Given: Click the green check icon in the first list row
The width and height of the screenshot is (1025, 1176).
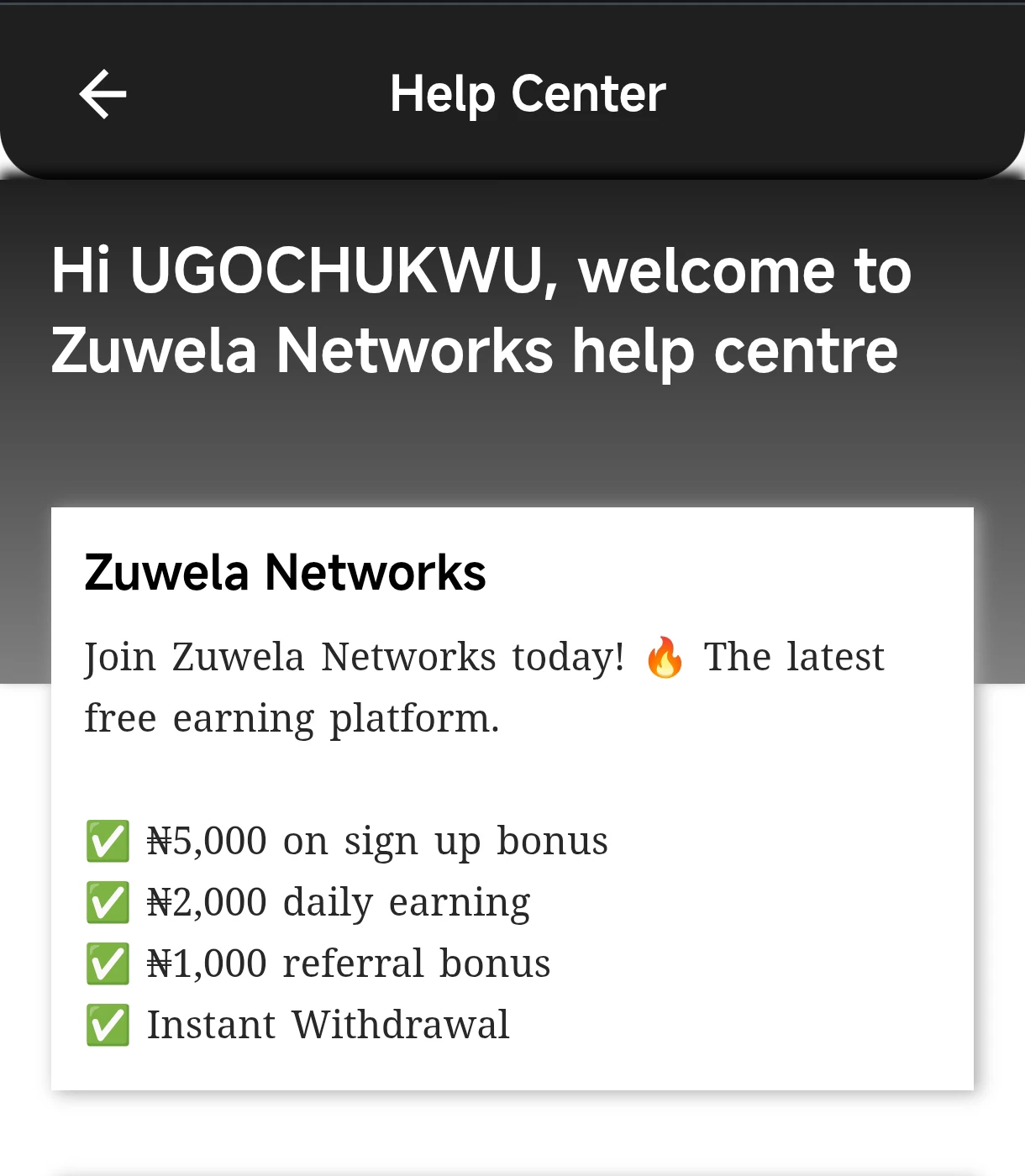Looking at the screenshot, I should 107,840.
